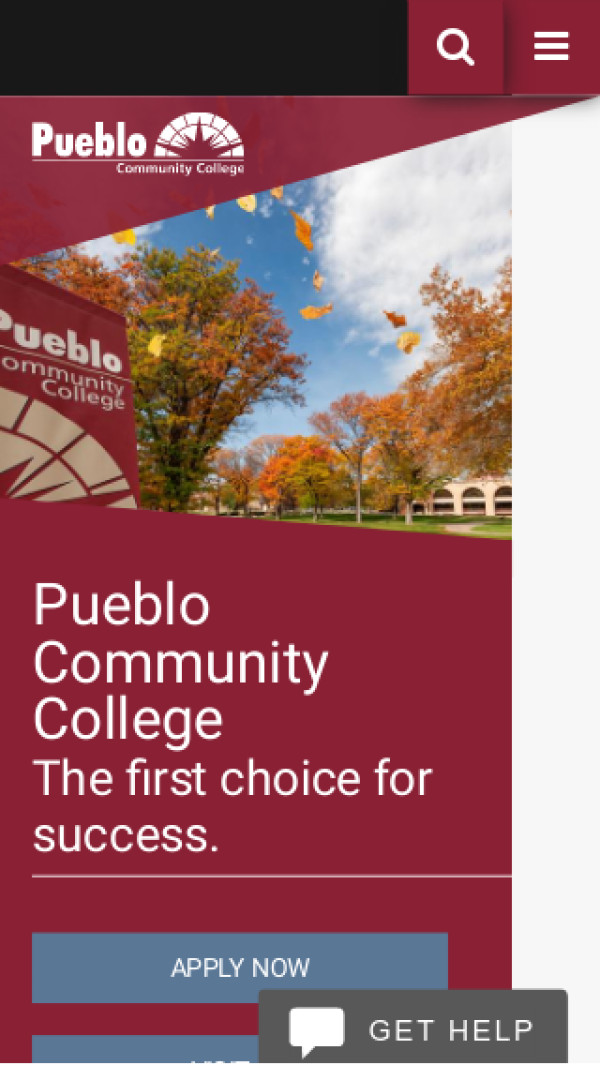Tap the Apply Now button
Screen dimensions: 600x1065
pyautogui.click(x=240, y=967)
